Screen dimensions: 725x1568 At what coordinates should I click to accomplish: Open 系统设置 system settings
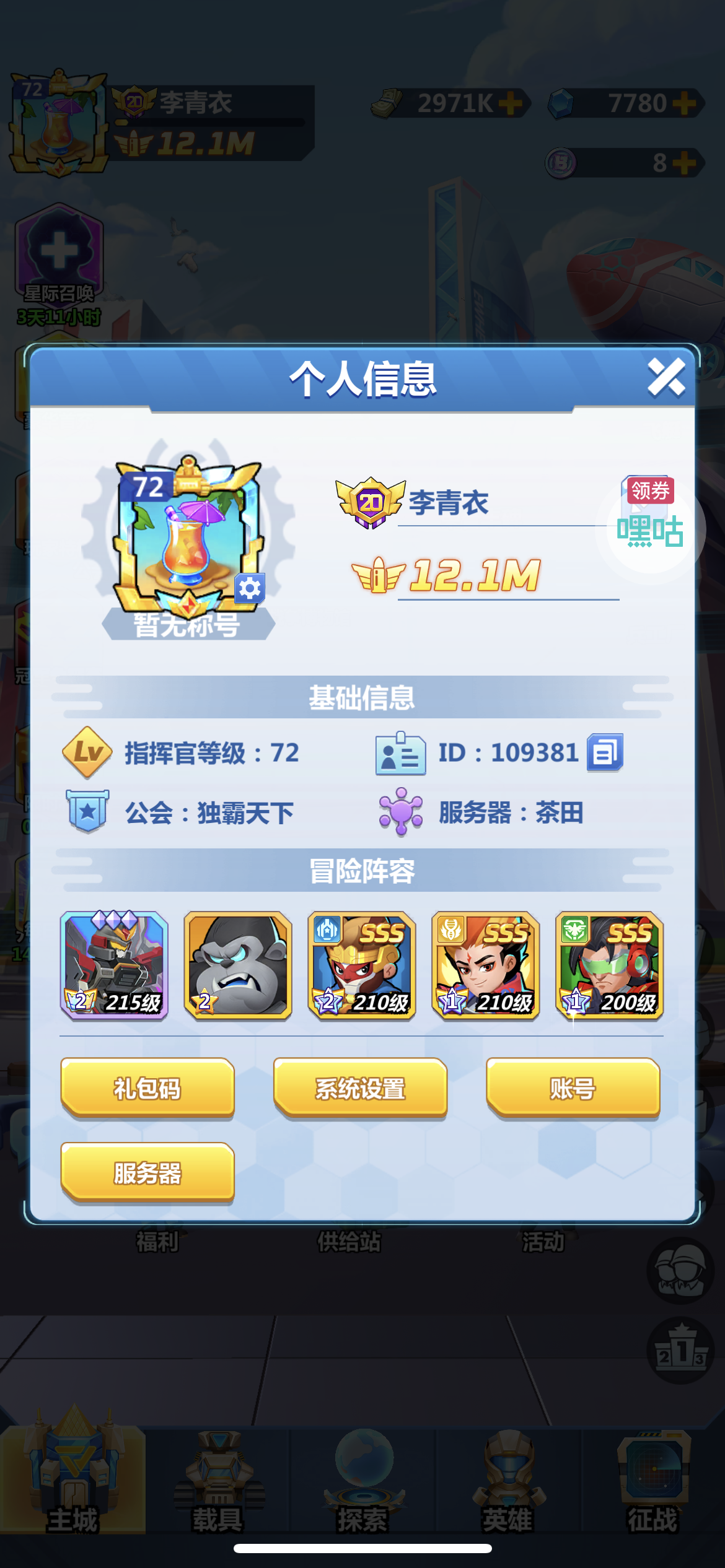[x=360, y=1088]
